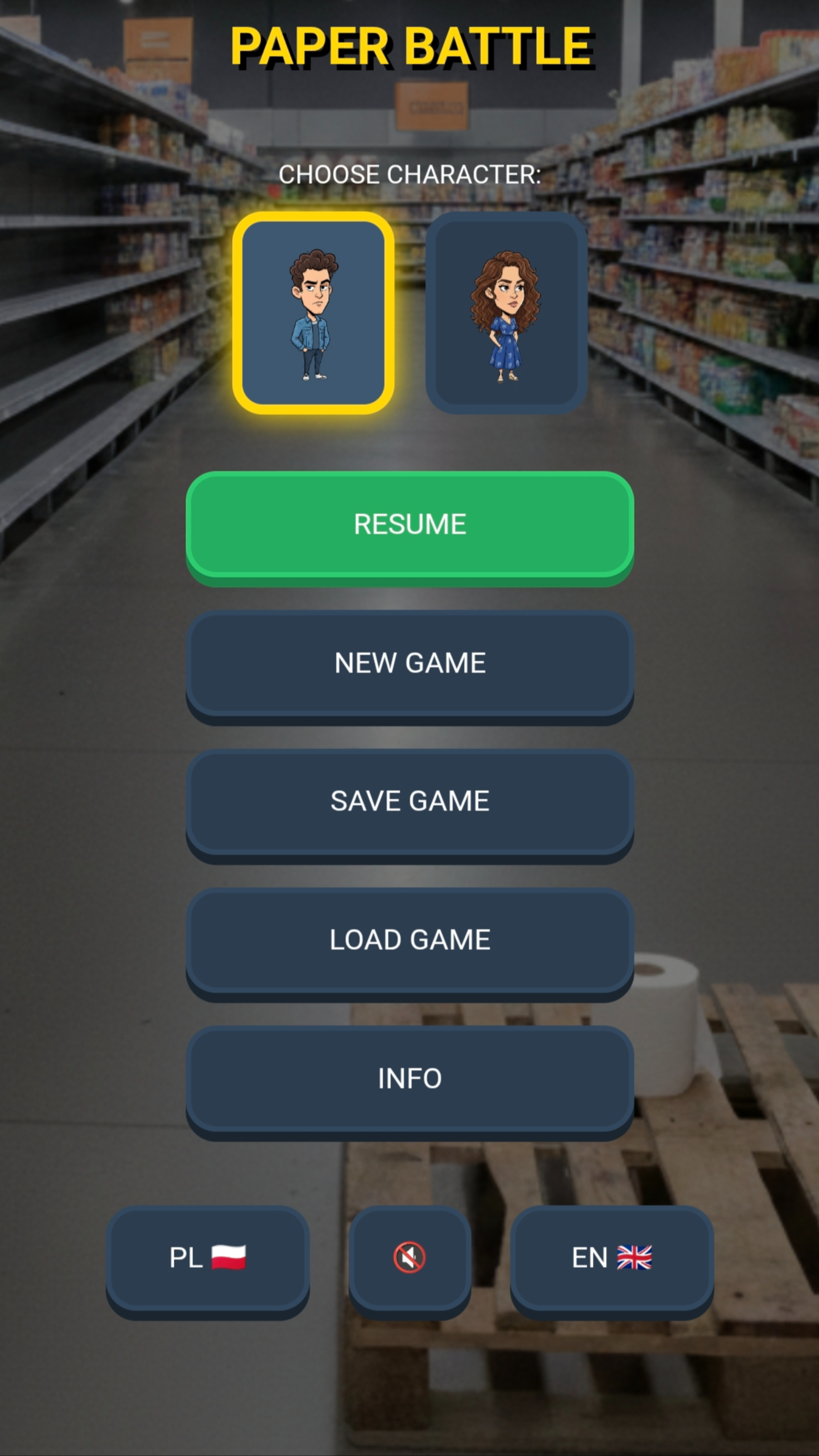Select the male character card
Image resolution: width=819 pixels, height=1456 pixels.
(x=313, y=313)
